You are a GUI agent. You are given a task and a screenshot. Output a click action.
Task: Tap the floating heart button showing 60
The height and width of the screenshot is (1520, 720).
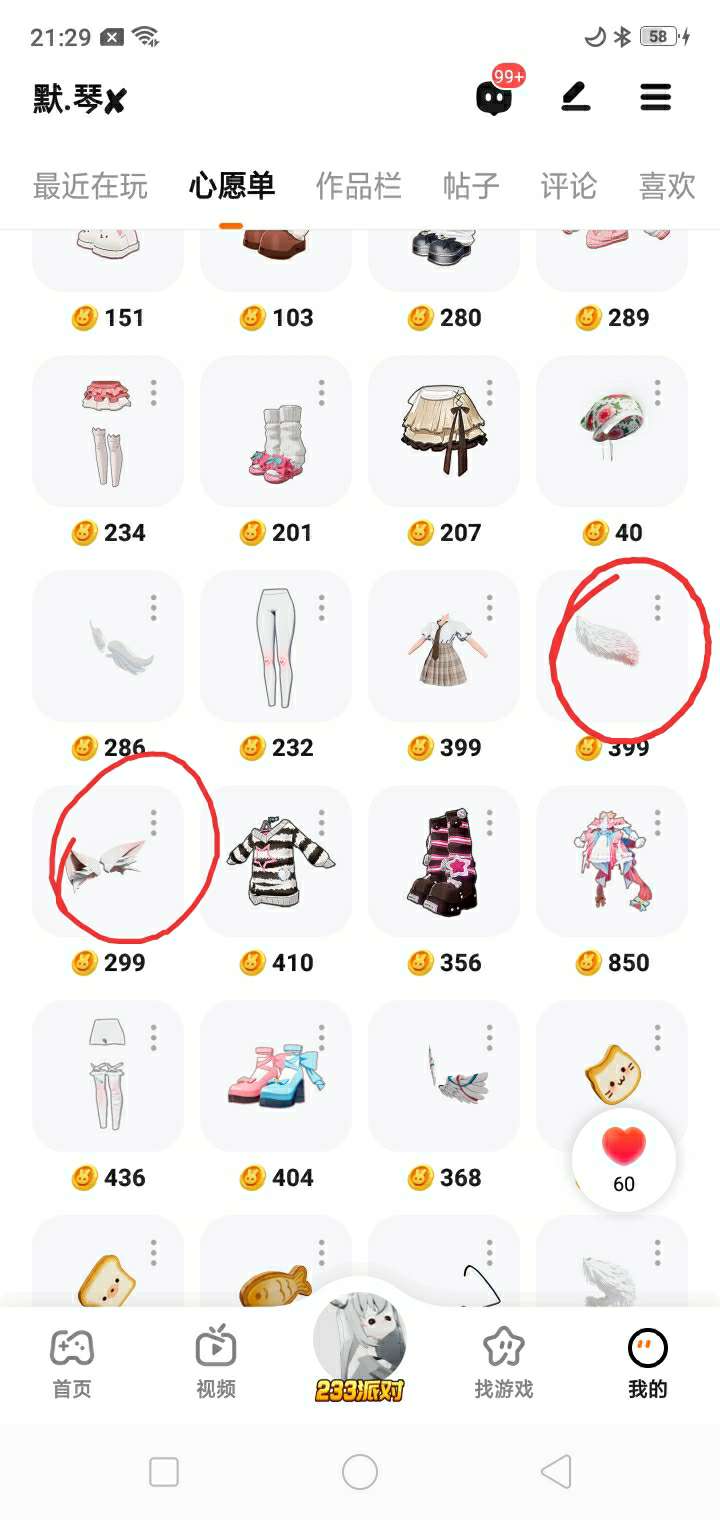[x=624, y=1160]
